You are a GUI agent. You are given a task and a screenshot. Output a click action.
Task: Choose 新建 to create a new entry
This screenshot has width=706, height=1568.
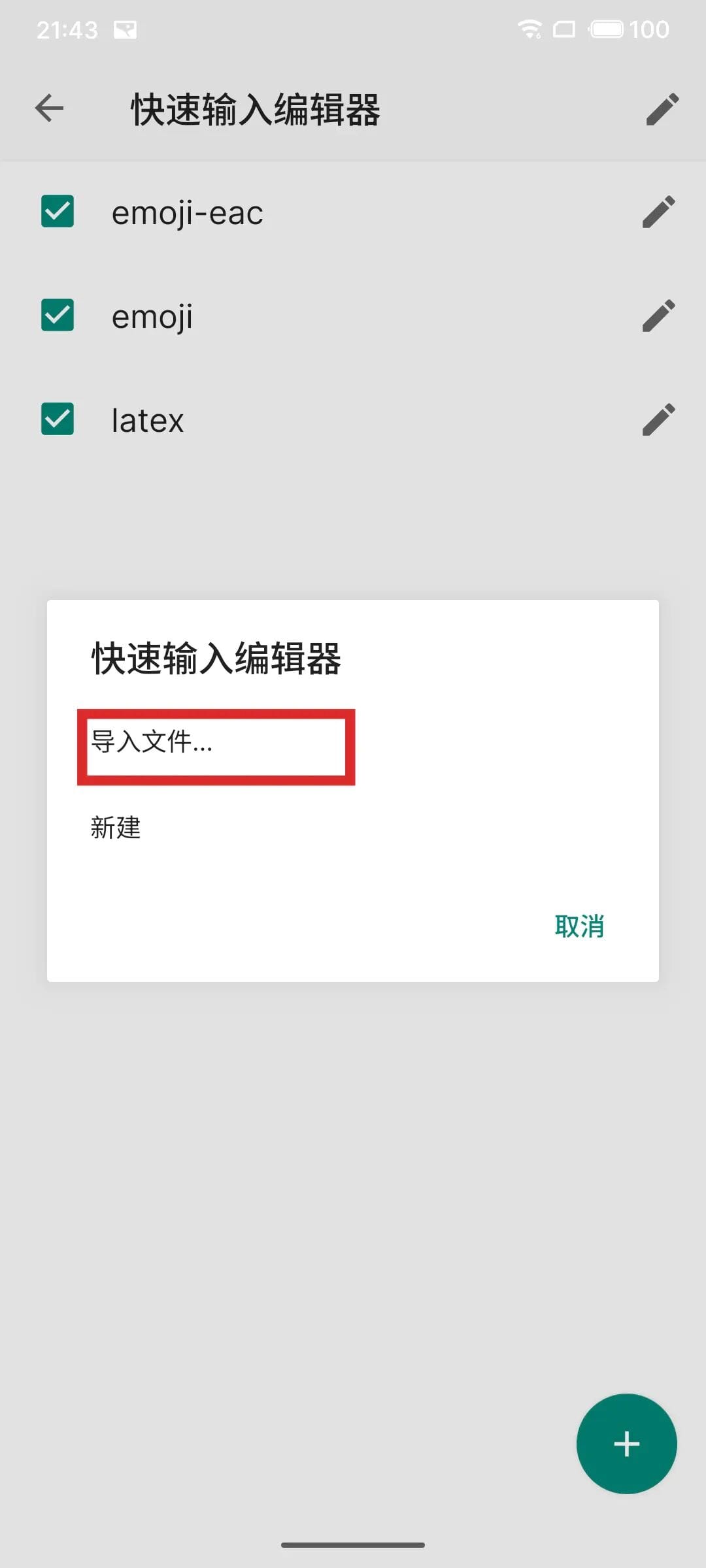116,828
